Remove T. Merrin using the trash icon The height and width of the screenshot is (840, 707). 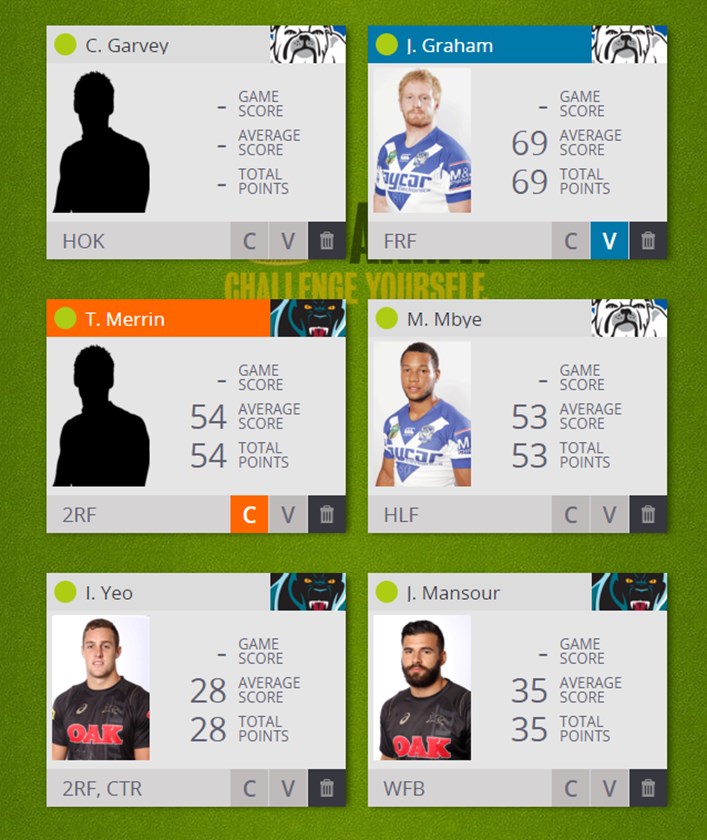tap(327, 515)
